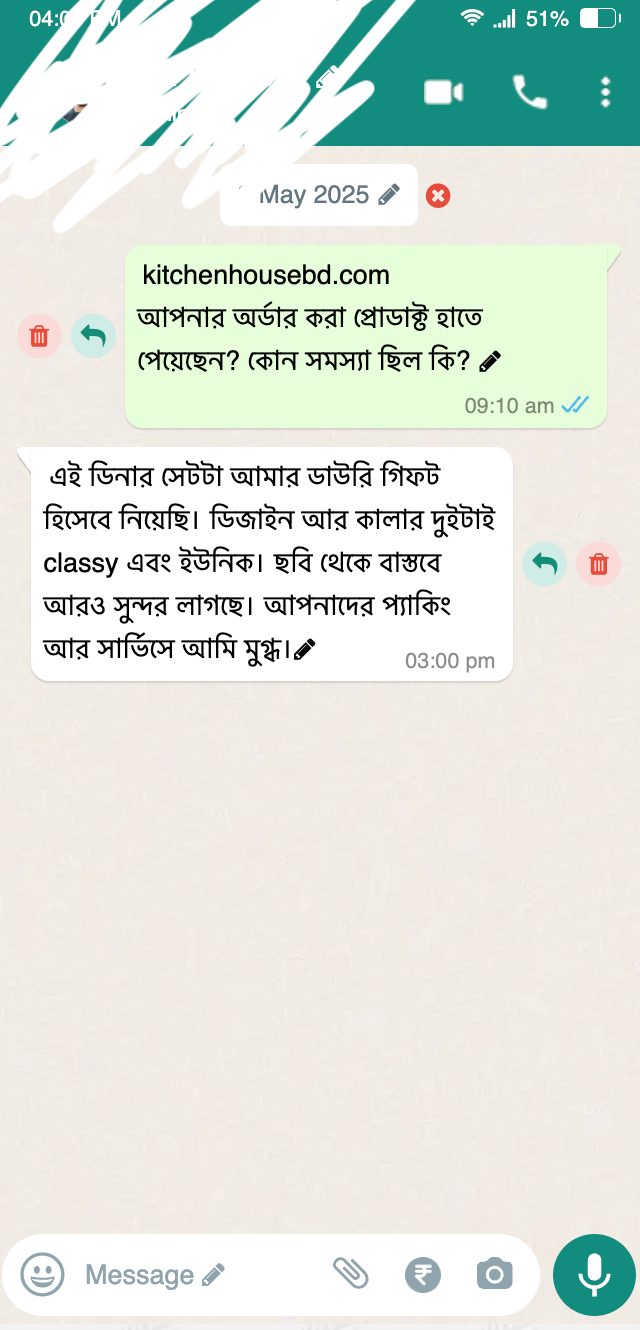This screenshot has width=640, height=1330.
Task: Open the three-dot overflow menu
Action: (605, 92)
